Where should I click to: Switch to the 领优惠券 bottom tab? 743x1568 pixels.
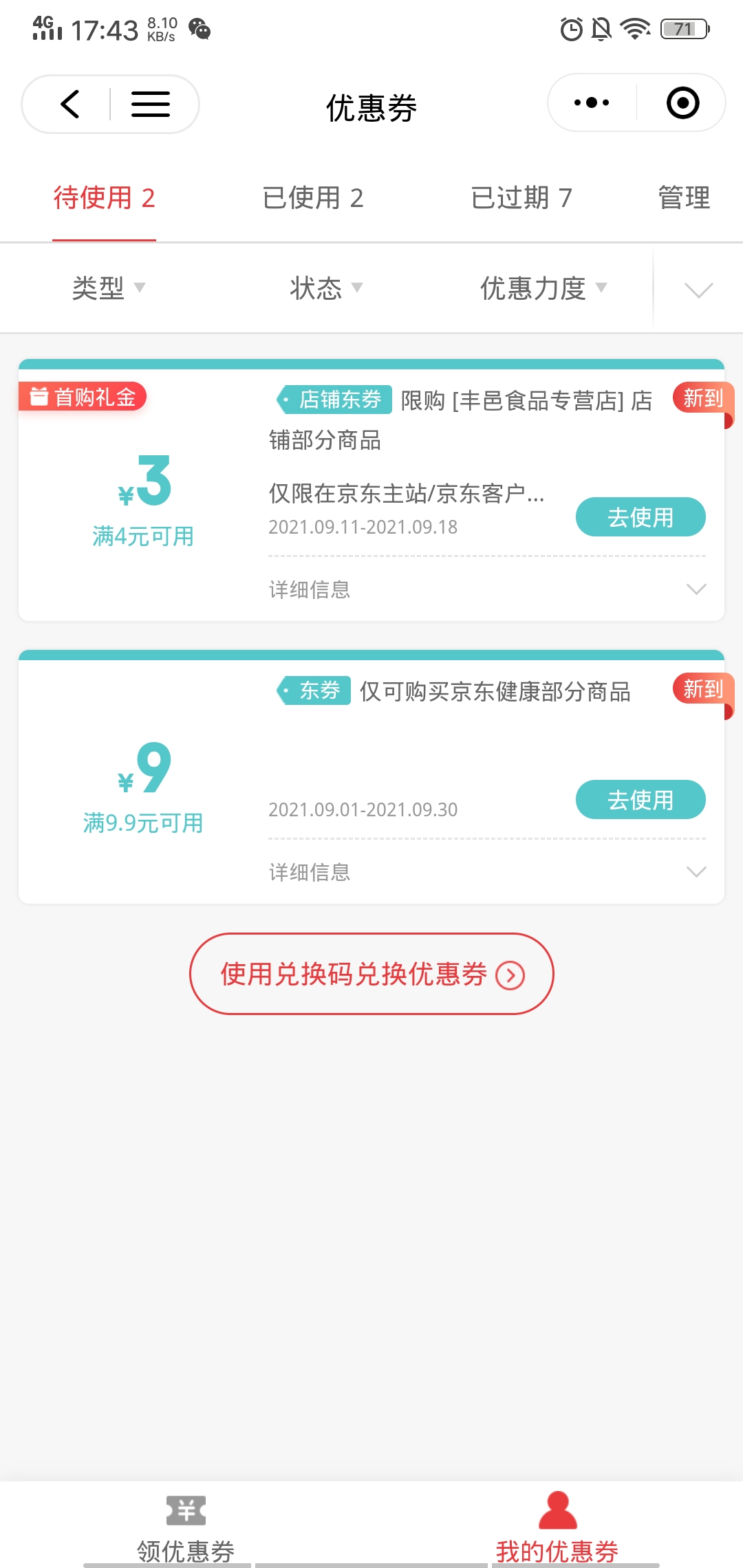point(186,1527)
